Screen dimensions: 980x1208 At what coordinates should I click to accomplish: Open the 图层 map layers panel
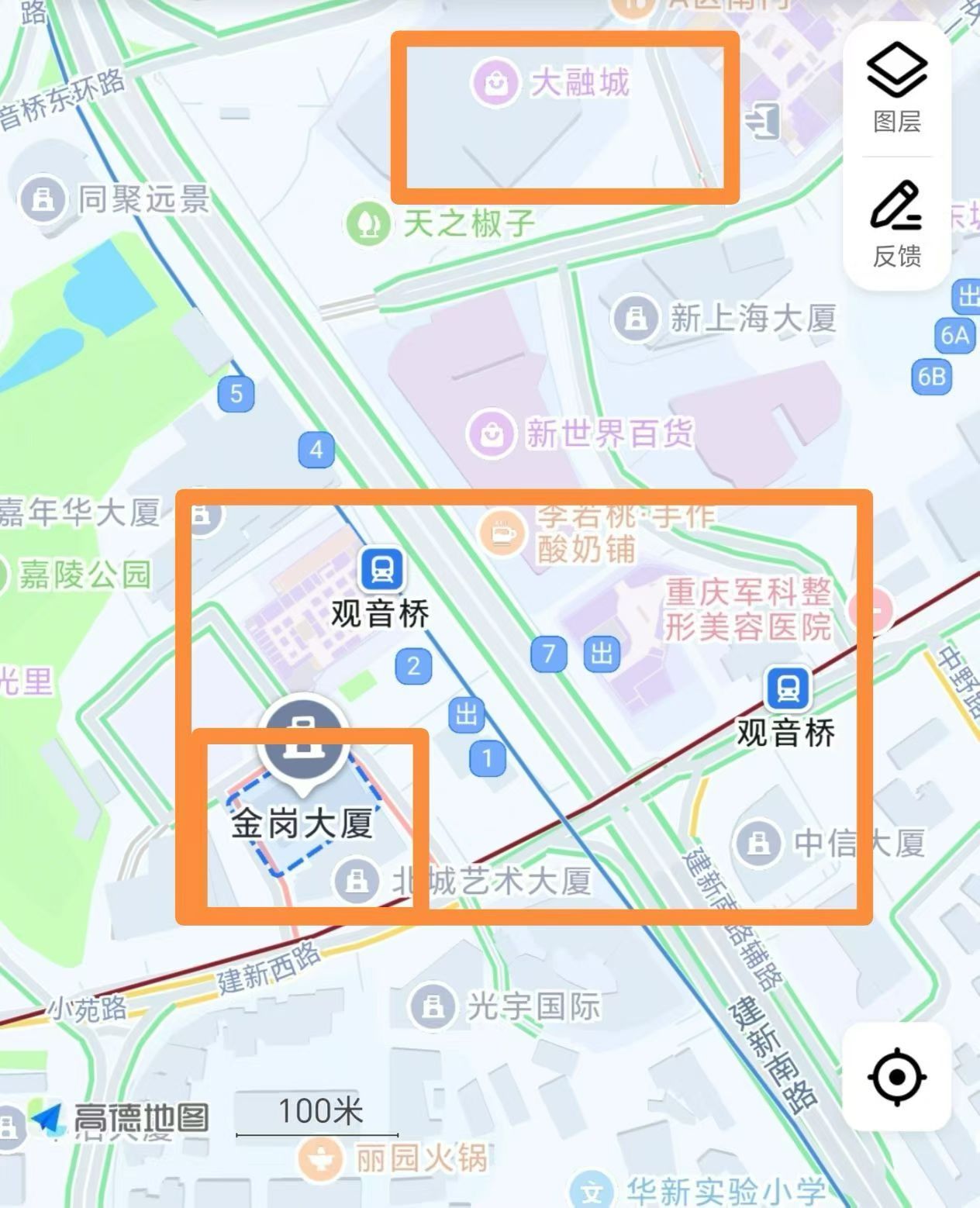tap(897, 87)
